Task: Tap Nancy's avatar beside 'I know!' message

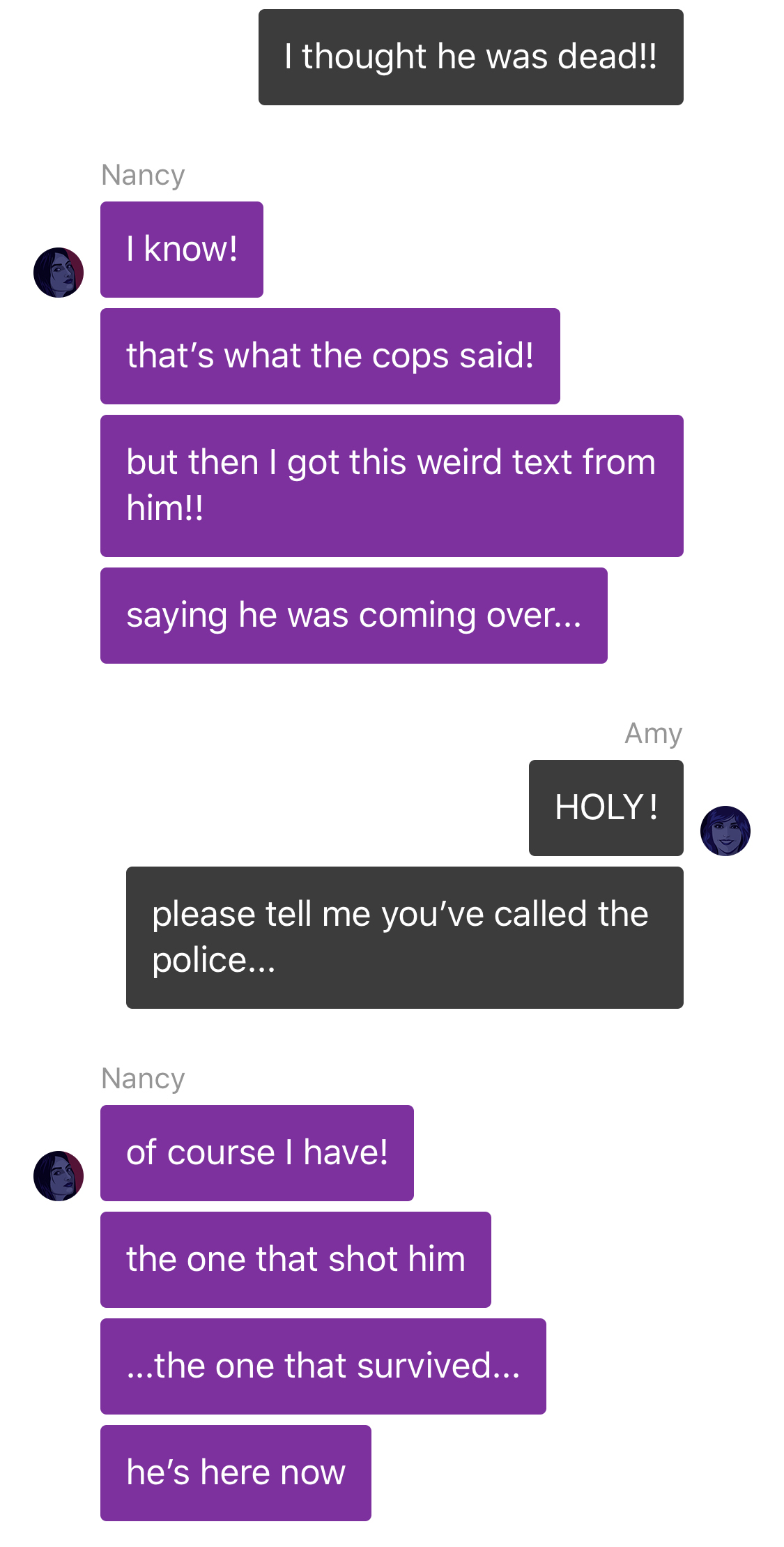Action: pos(59,273)
